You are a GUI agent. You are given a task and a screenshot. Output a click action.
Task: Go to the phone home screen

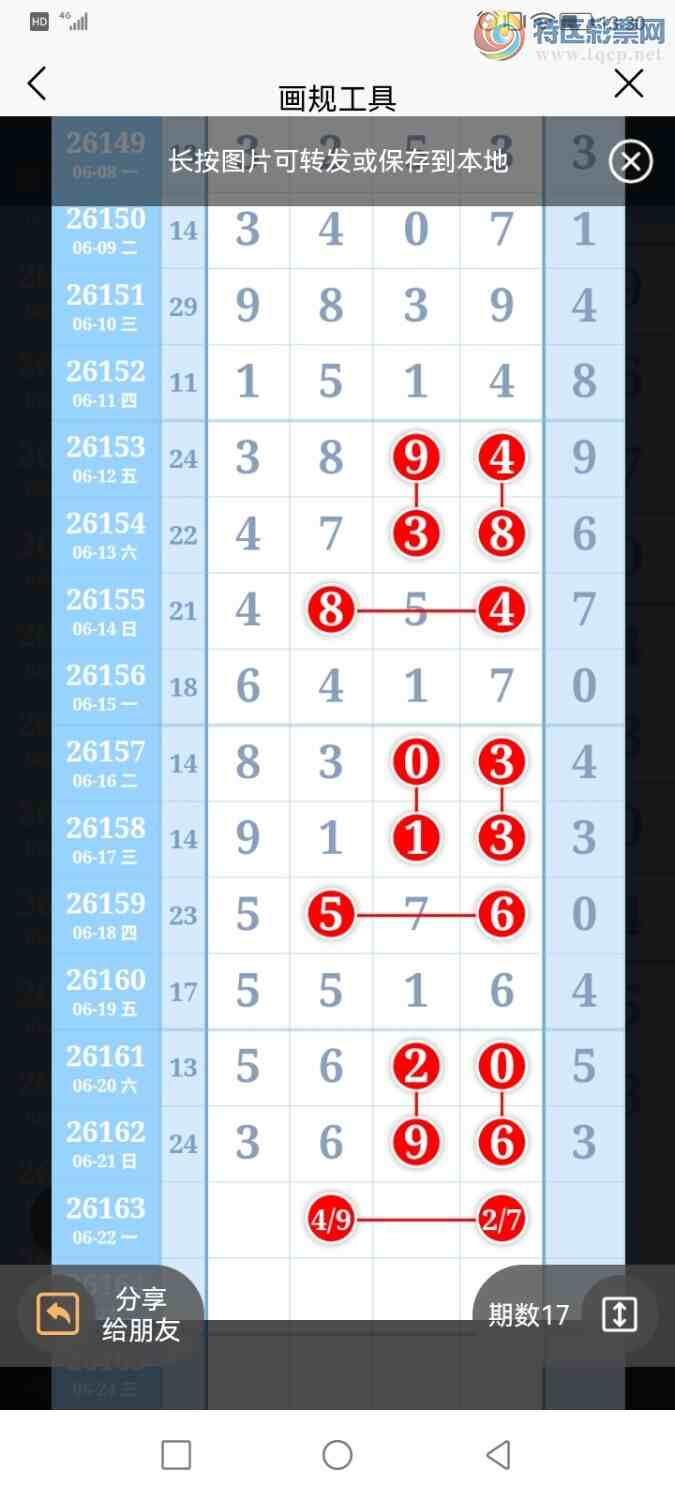pos(337,1455)
